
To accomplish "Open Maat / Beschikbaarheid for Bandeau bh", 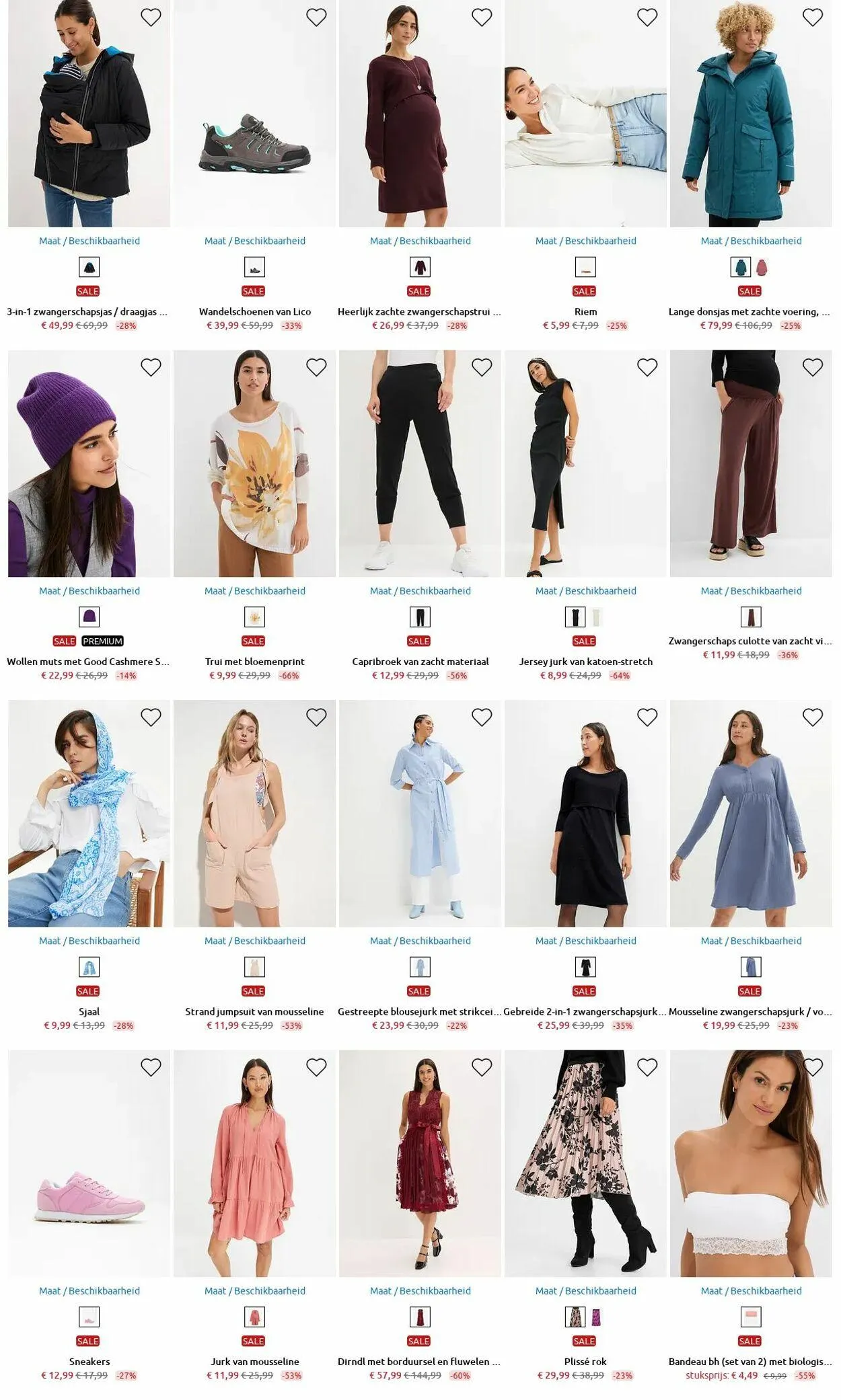I will coord(751,1291).
